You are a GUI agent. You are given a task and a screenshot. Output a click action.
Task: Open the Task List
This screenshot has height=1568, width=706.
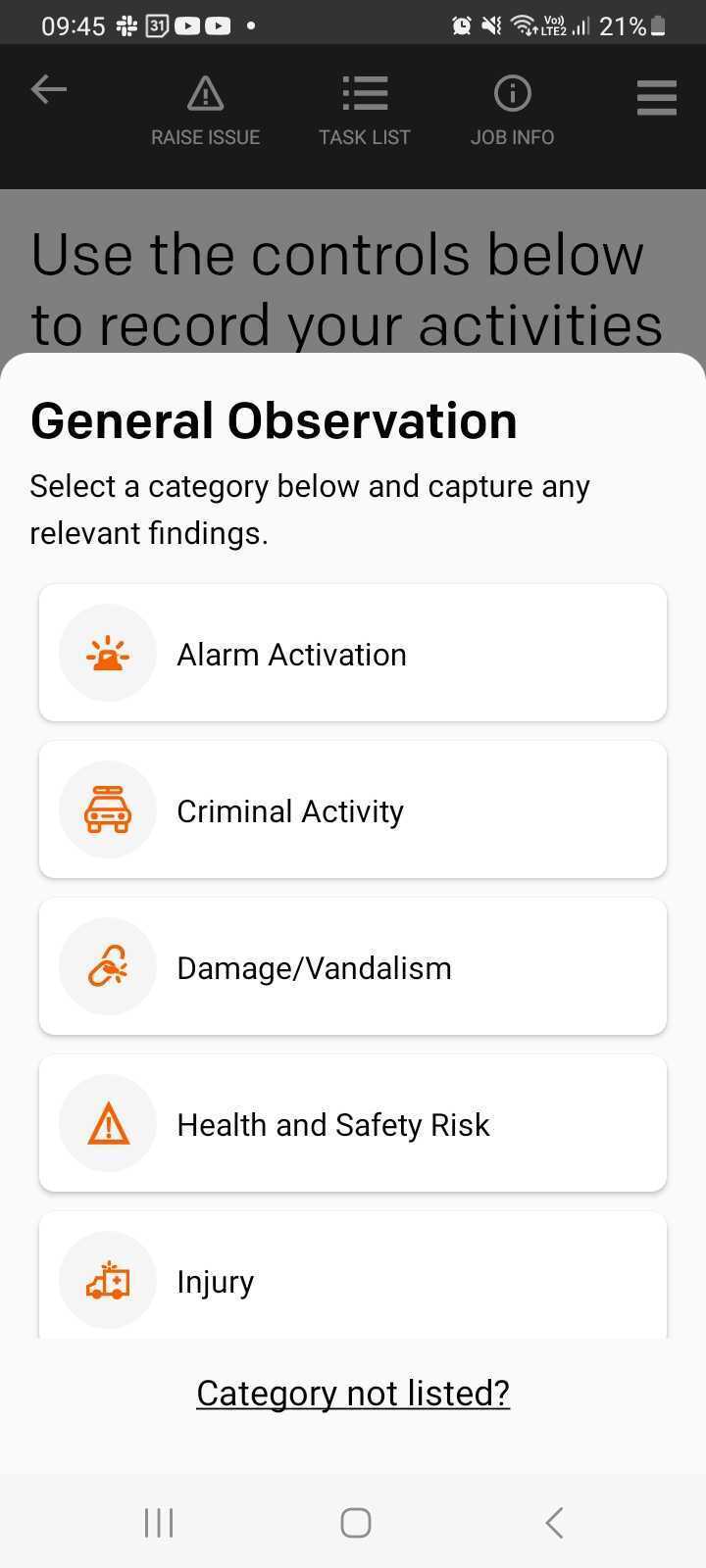click(365, 112)
